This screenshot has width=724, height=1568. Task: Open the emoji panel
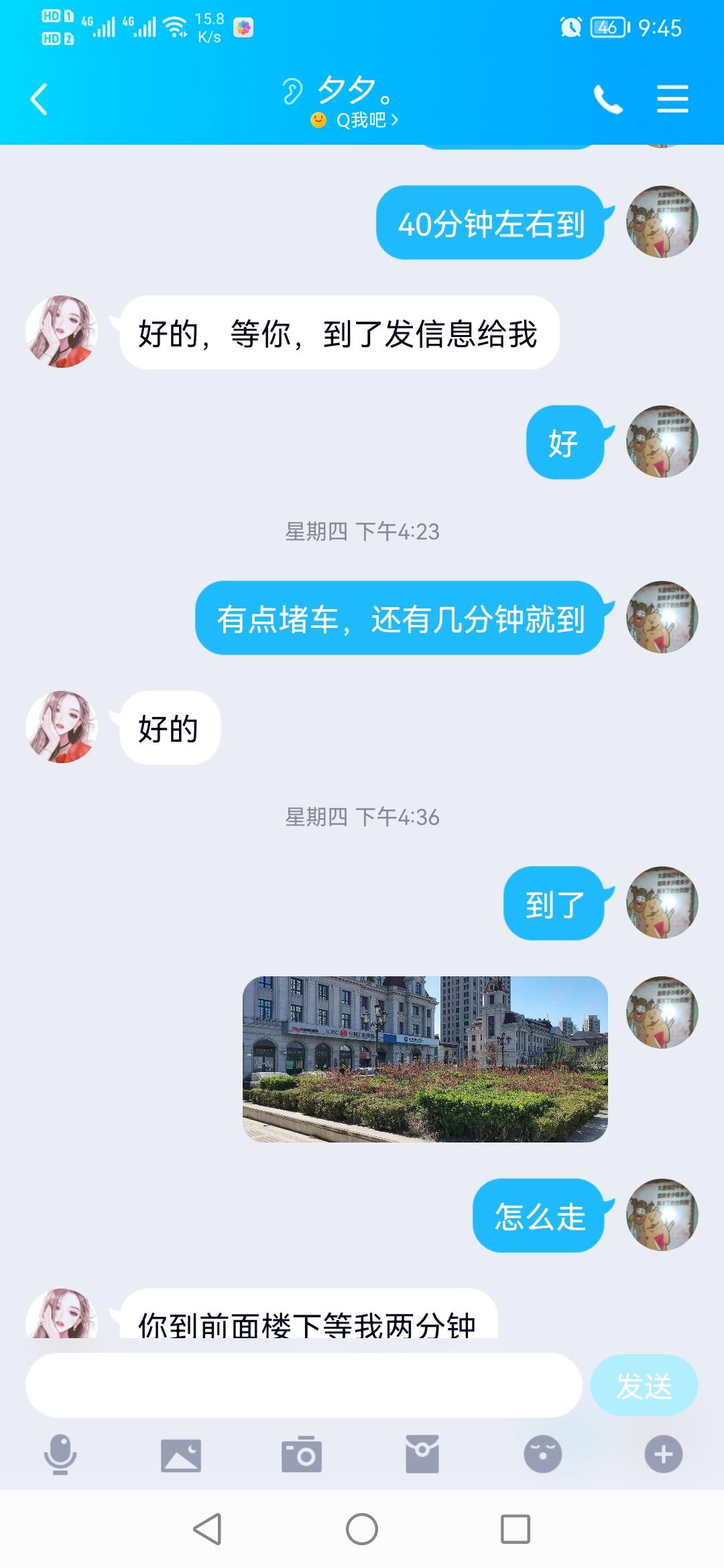click(x=543, y=1455)
